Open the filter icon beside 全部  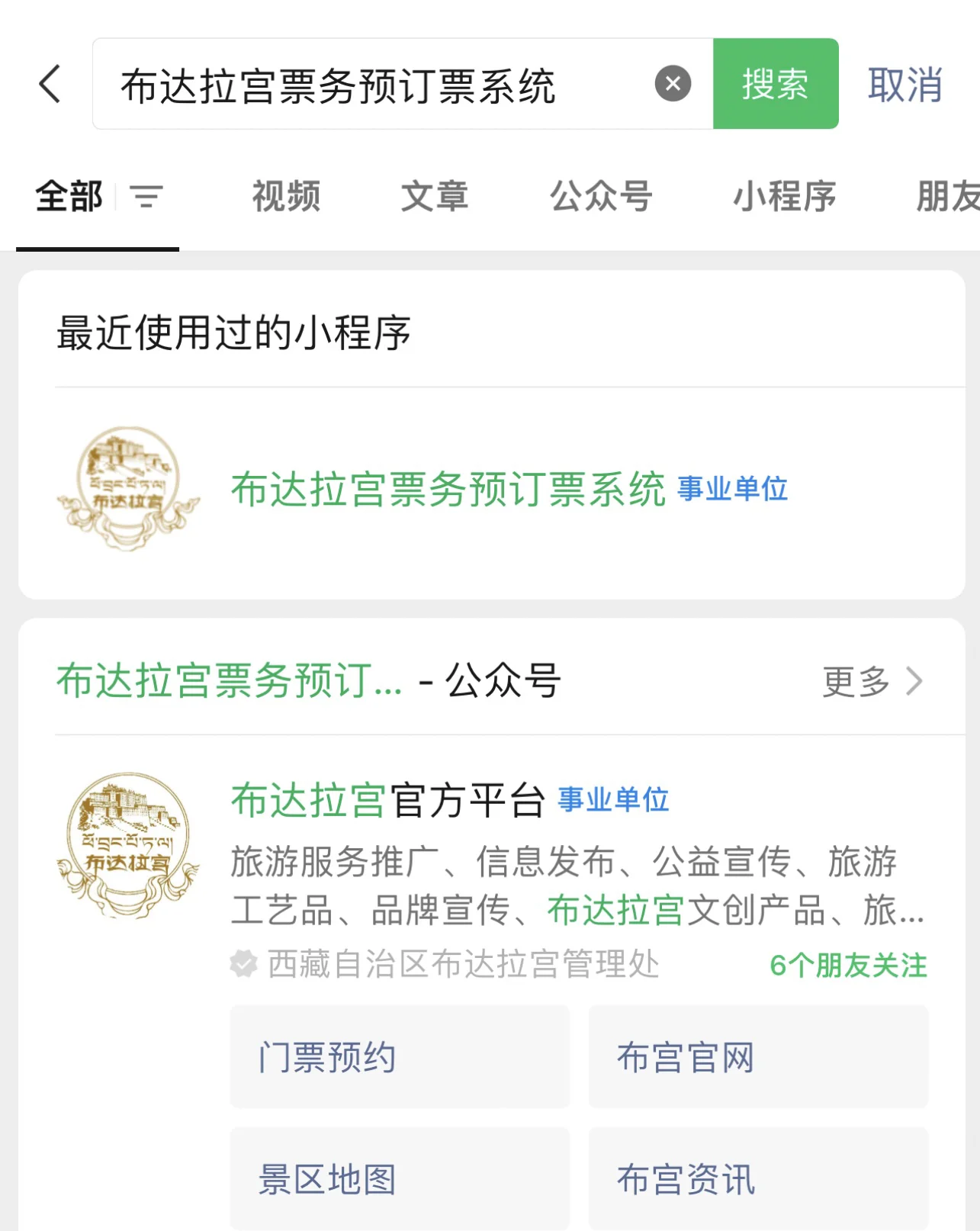146,197
